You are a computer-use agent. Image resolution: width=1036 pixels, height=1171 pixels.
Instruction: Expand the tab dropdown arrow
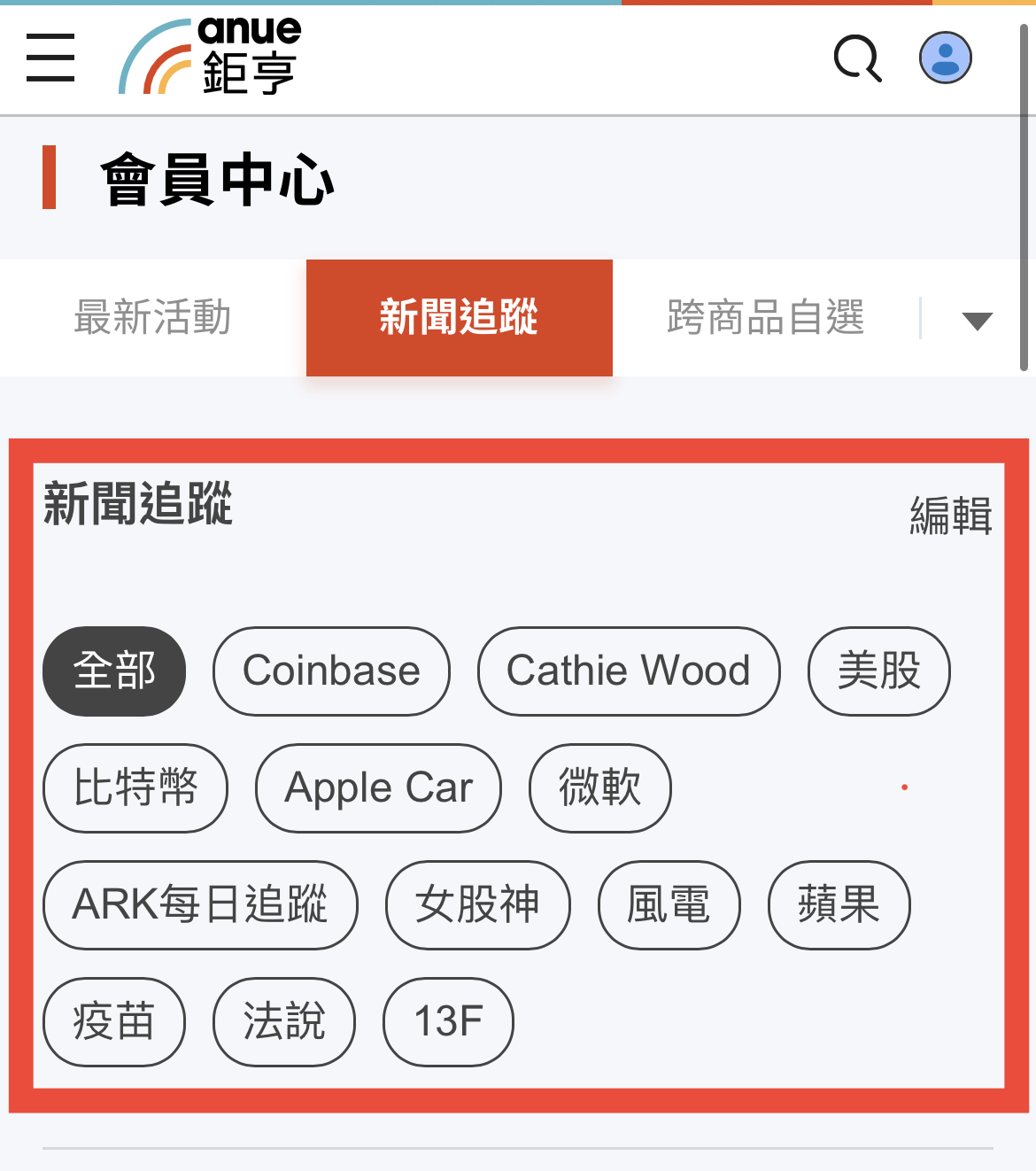[x=977, y=321]
